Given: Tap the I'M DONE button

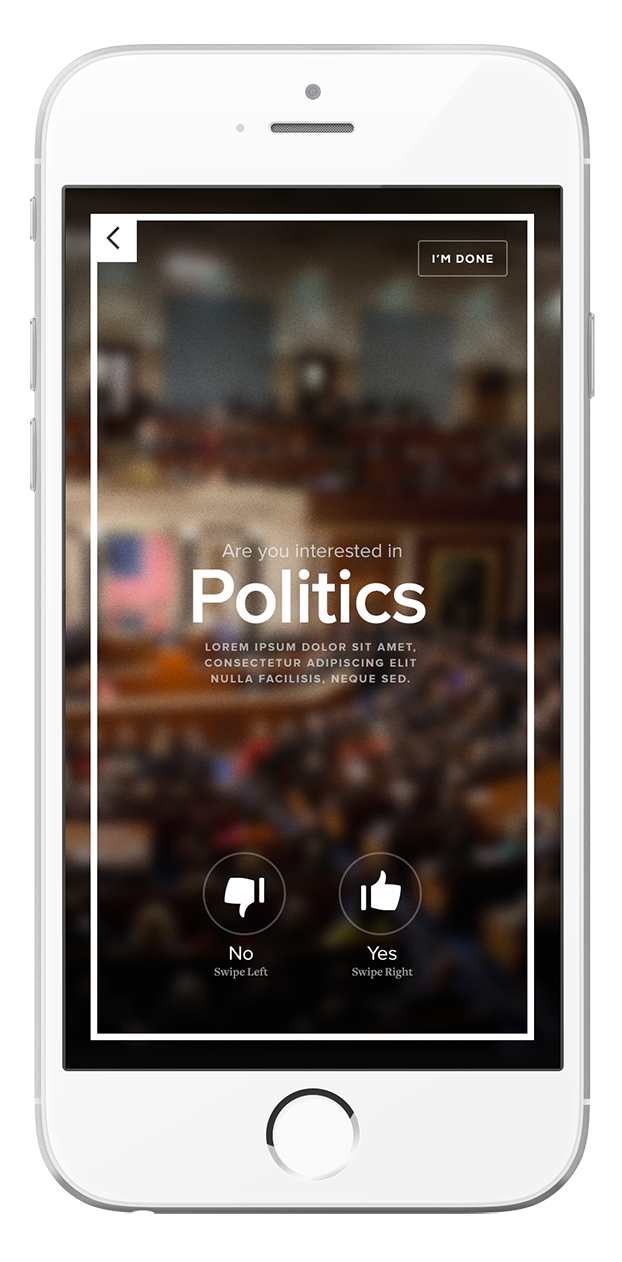Looking at the screenshot, I should tap(462, 259).
